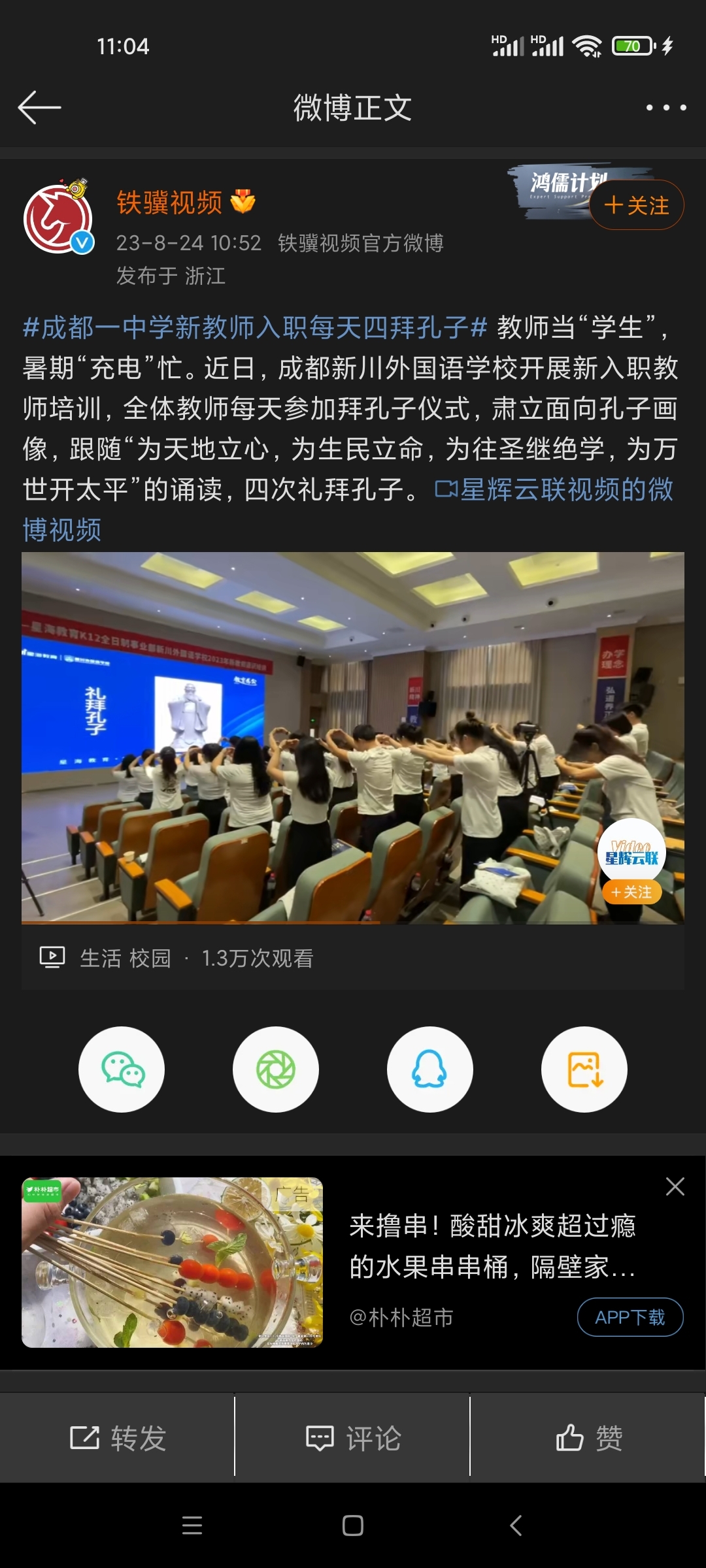The width and height of the screenshot is (706, 1568).
Task: Open the 朴朴超市 fruit skewer ad image
Action: coord(172,1262)
